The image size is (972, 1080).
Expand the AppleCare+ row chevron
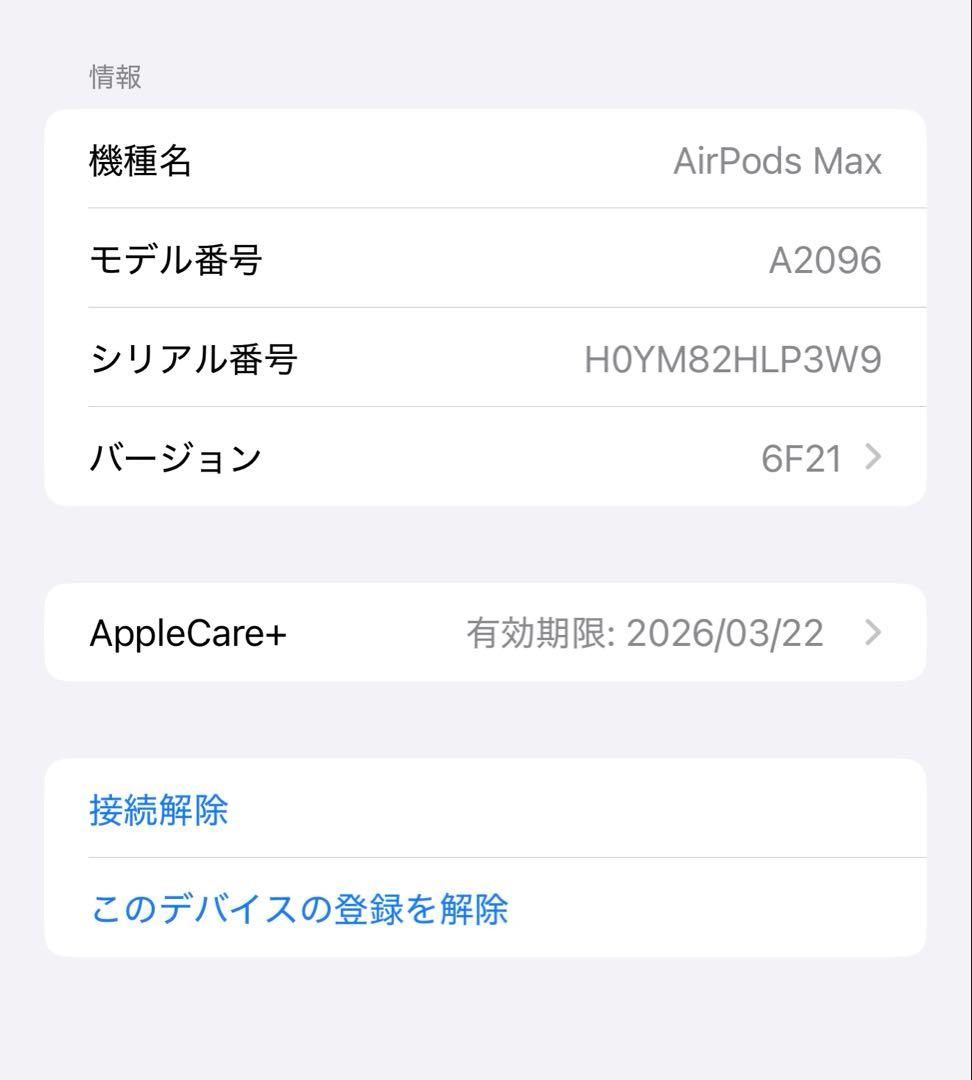click(873, 631)
